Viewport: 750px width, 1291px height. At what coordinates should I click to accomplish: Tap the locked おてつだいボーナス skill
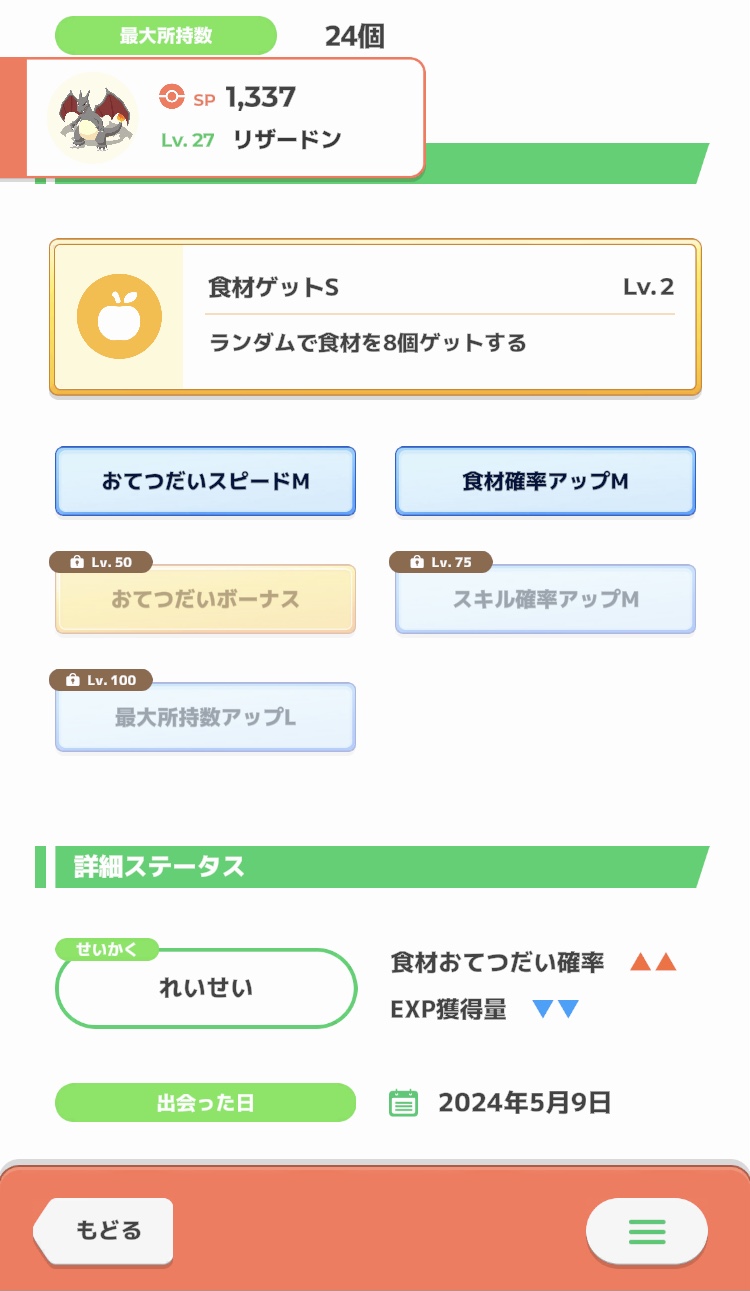205,599
